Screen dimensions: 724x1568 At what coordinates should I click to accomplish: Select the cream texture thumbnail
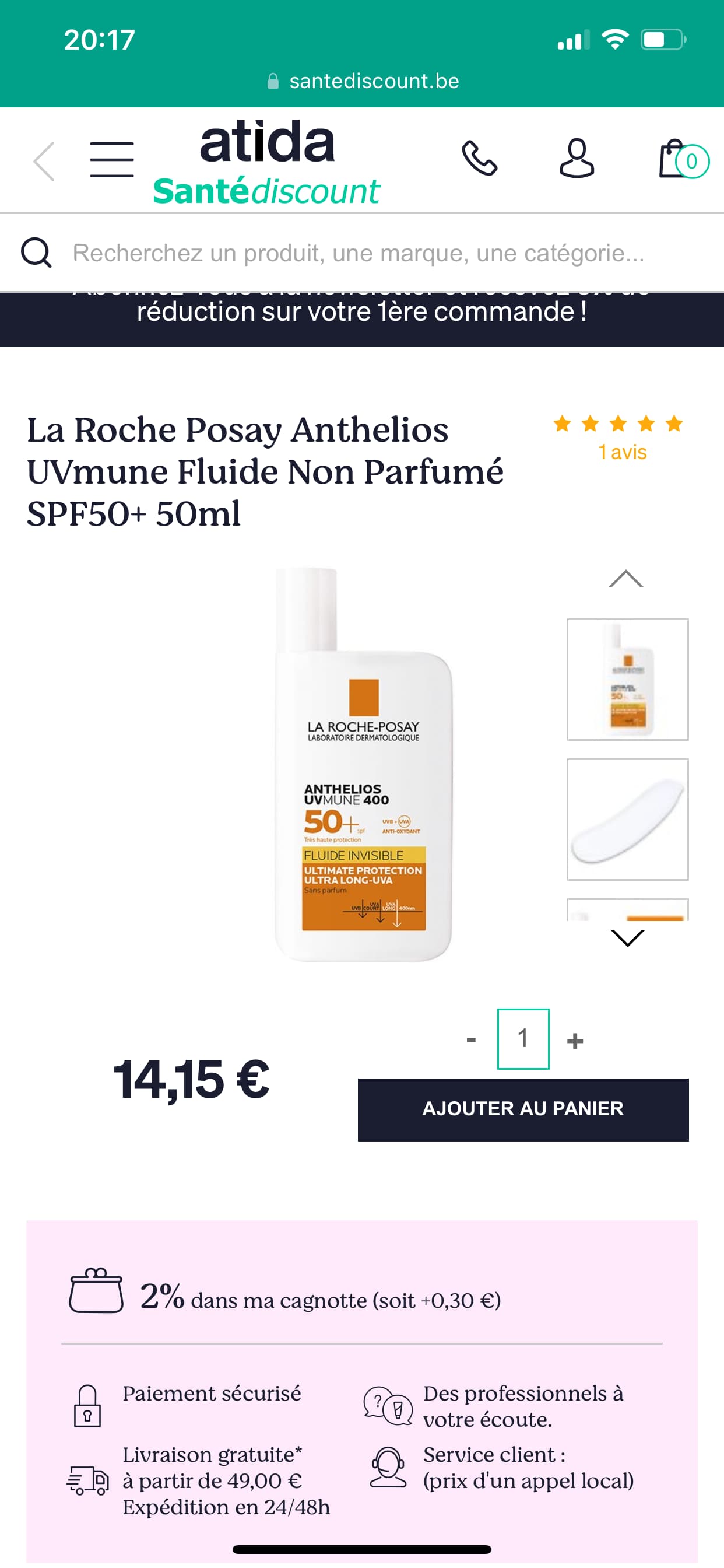[x=627, y=820]
